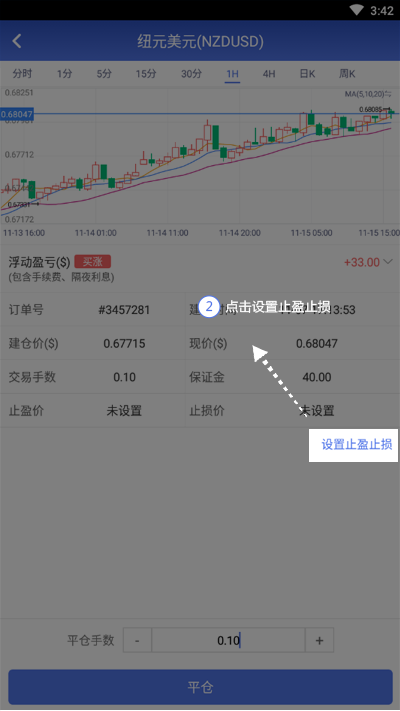The image size is (400, 711).
Task: Decrease 平仓手数 with minus button
Action: point(137,640)
